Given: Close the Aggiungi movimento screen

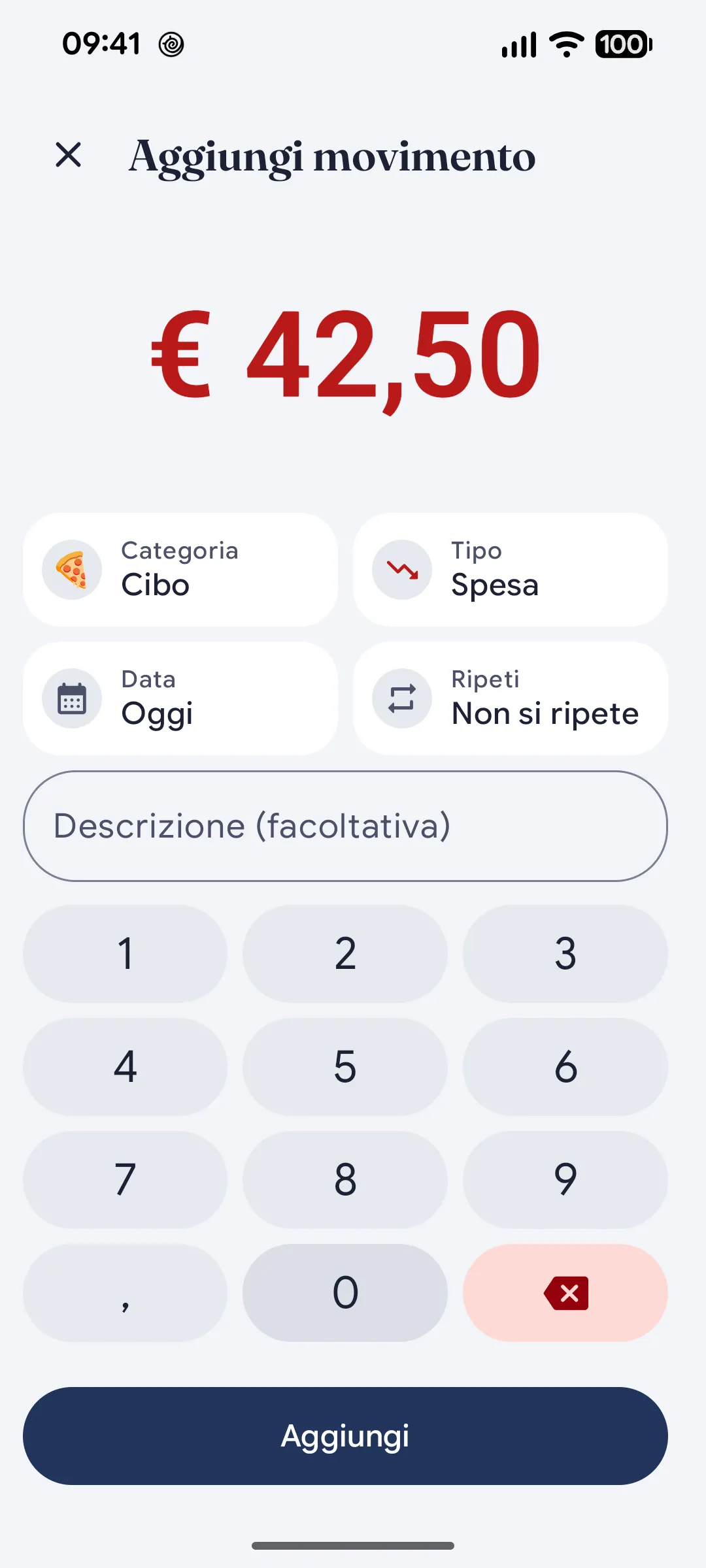Looking at the screenshot, I should [x=69, y=155].
